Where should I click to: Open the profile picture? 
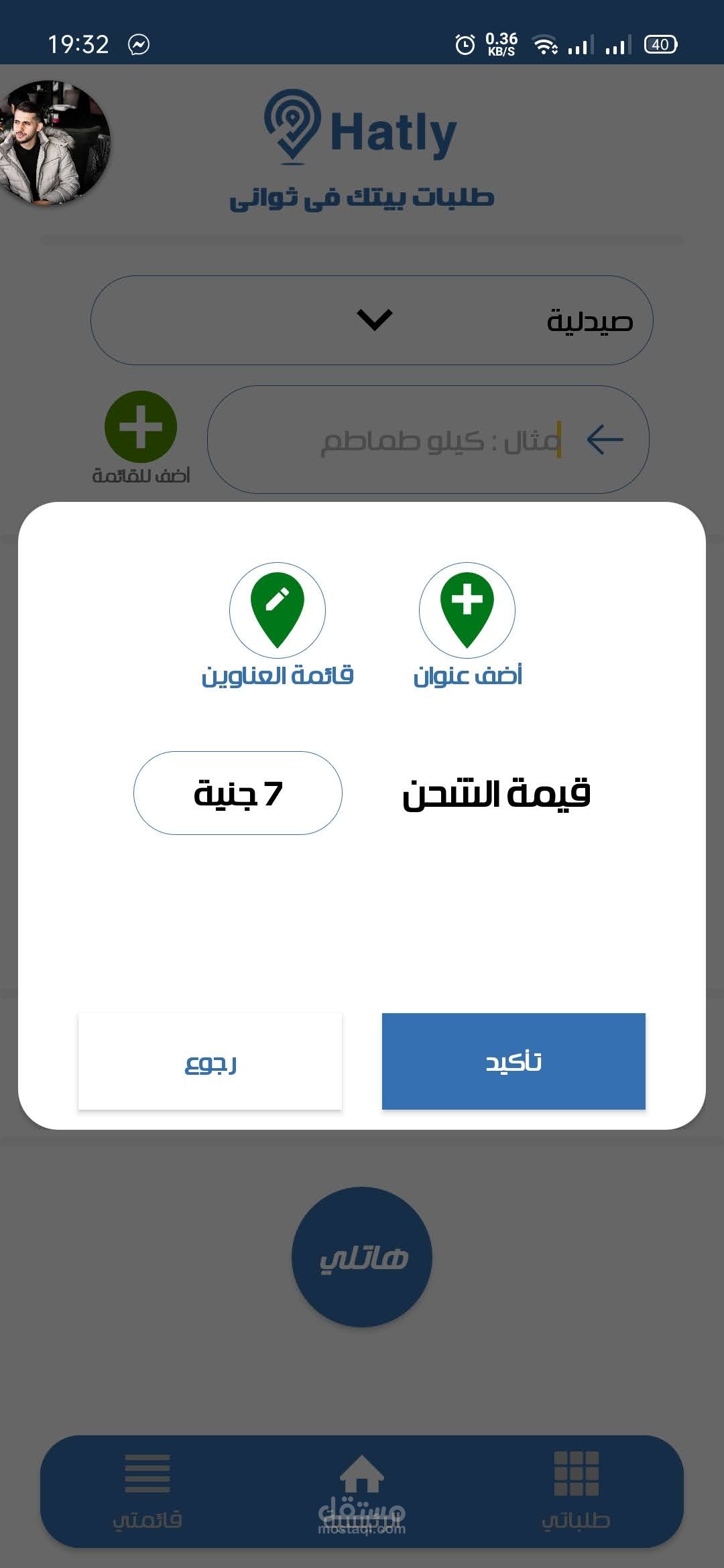click(x=54, y=142)
